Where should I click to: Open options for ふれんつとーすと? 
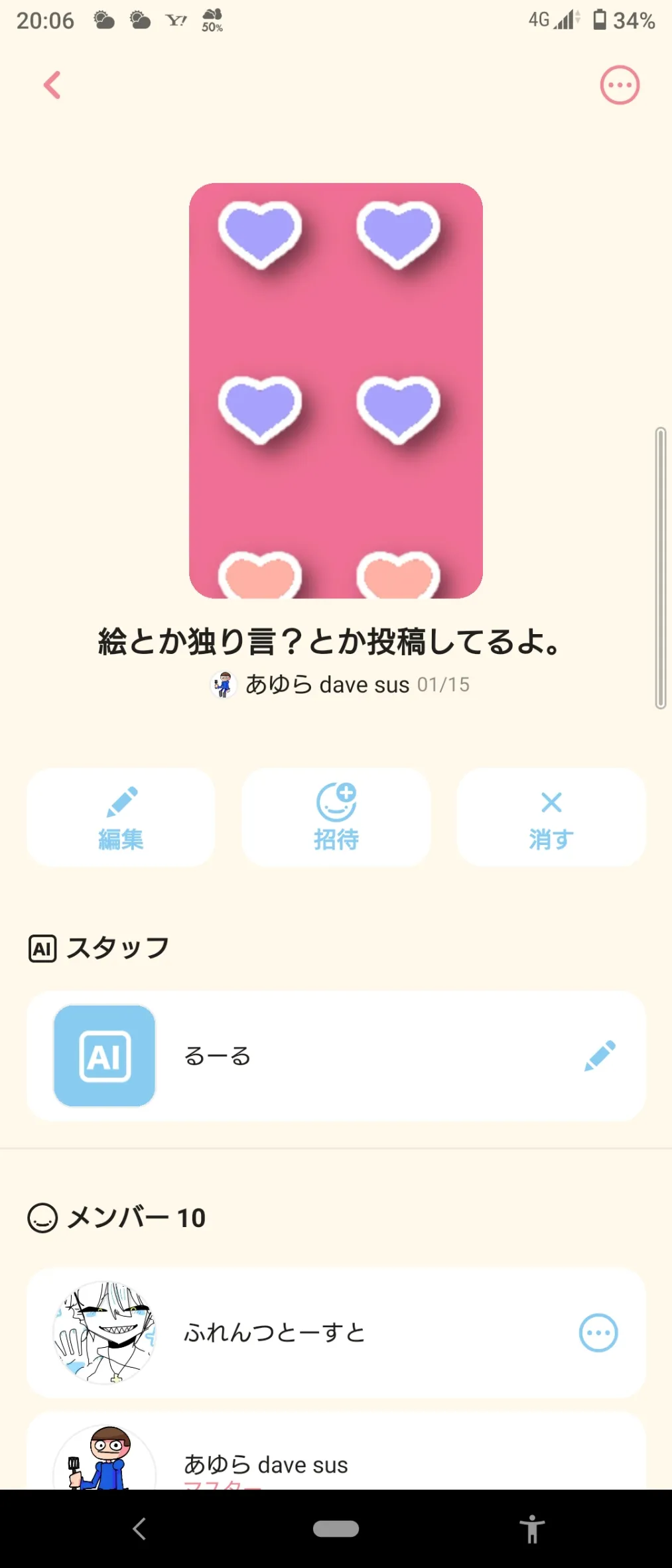pyautogui.click(x=598, y=1333)
